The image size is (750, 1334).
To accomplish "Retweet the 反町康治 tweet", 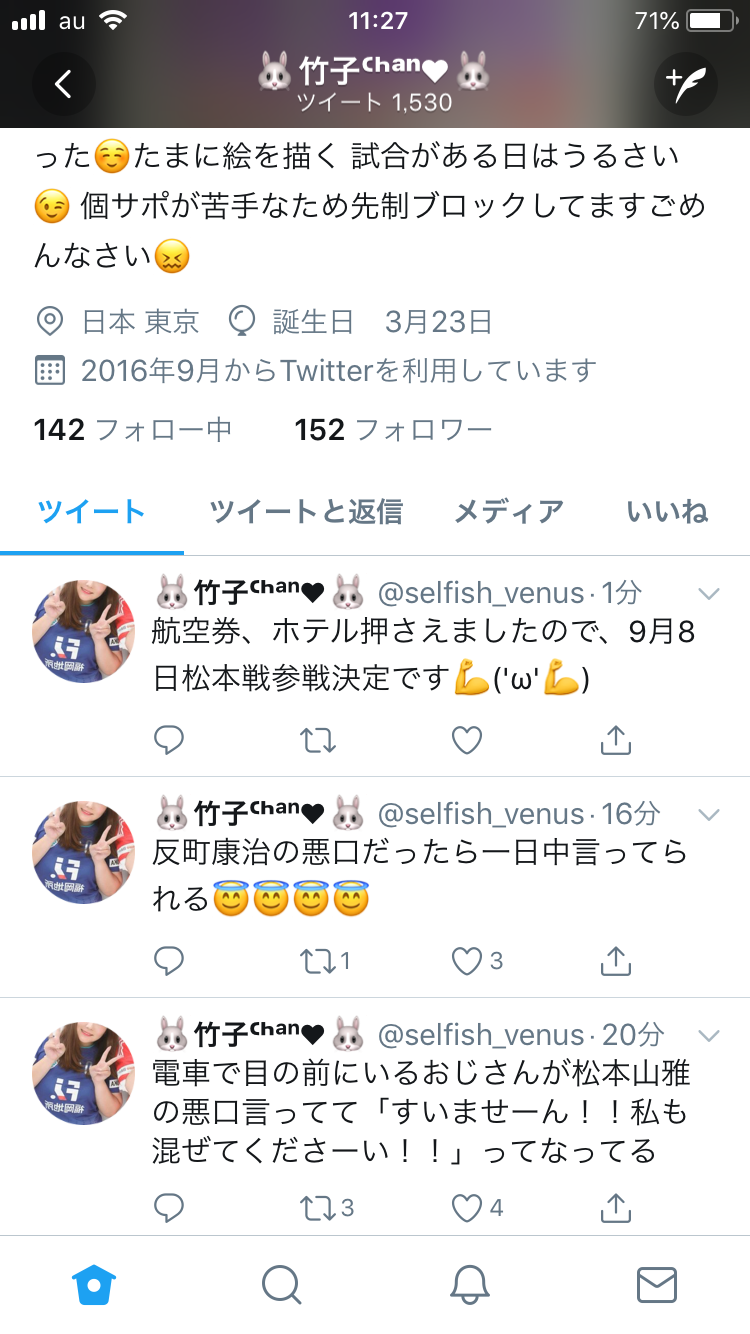I will click(318, 961).
